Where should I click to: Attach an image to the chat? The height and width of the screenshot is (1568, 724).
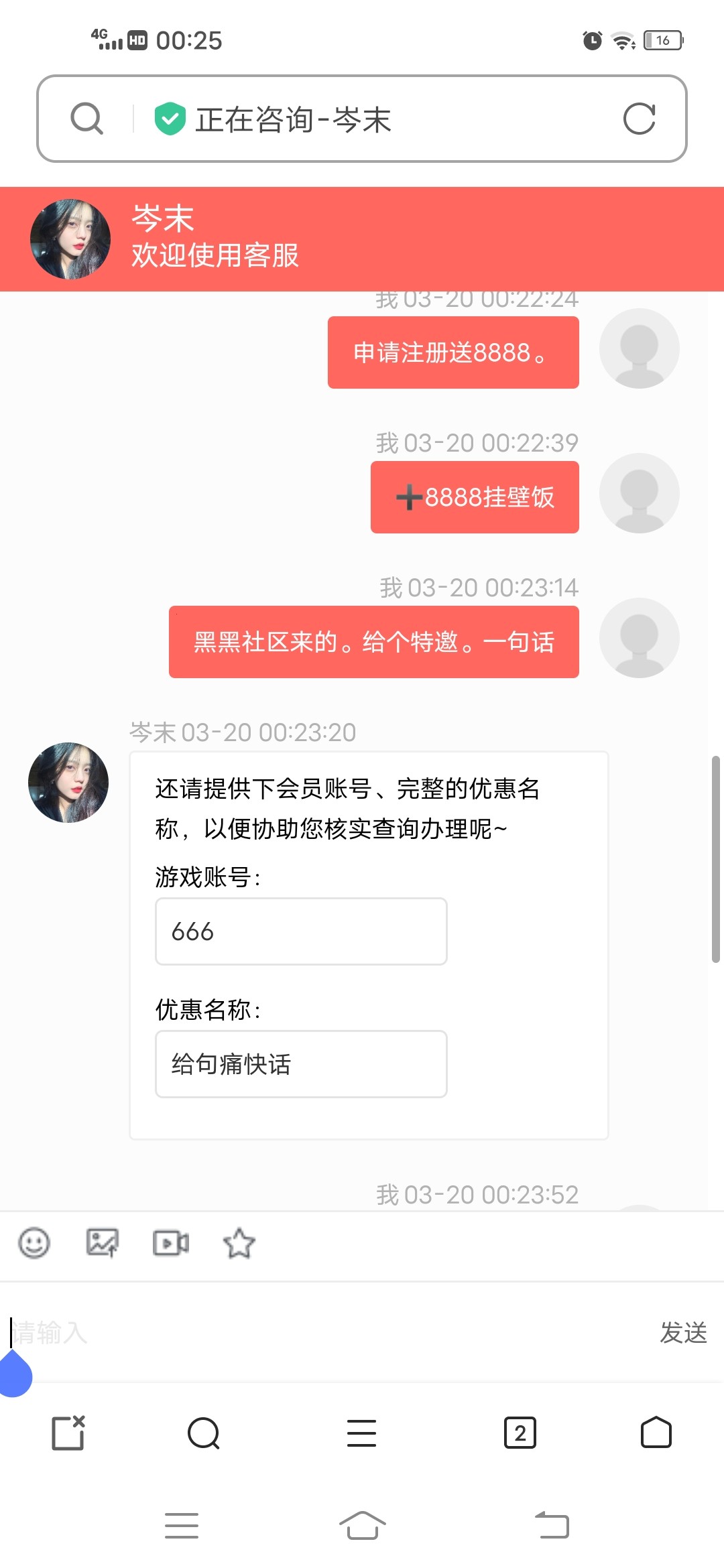pyautogui.click(x=103, y=1244)
